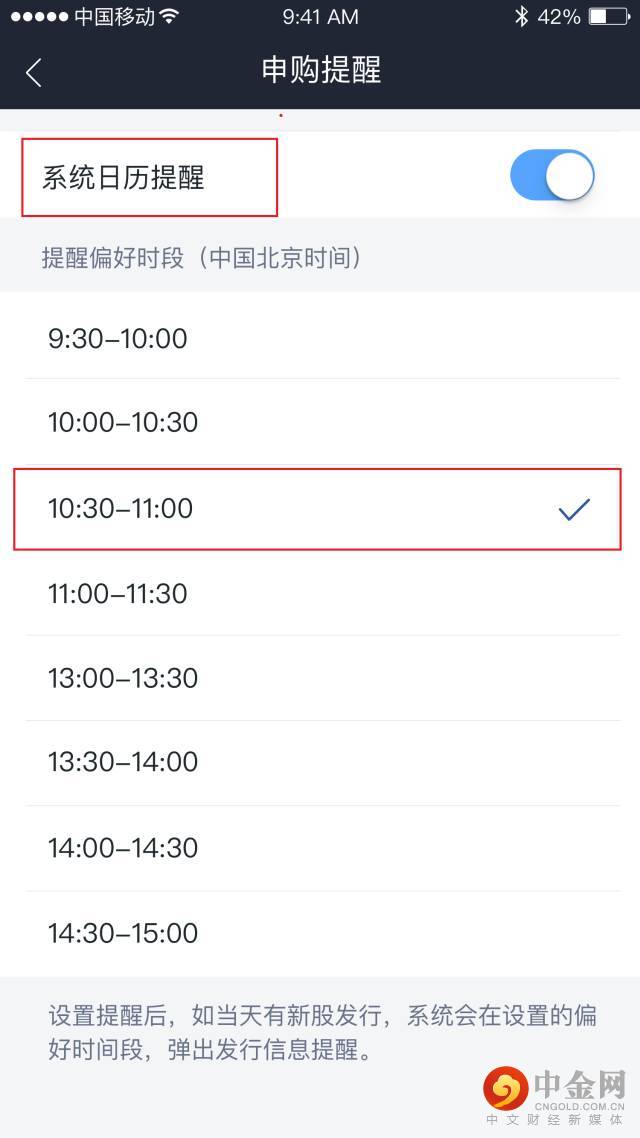Select the 9:30–10:00 time slot
This screenshot has height=1138, width=640.
320,338
